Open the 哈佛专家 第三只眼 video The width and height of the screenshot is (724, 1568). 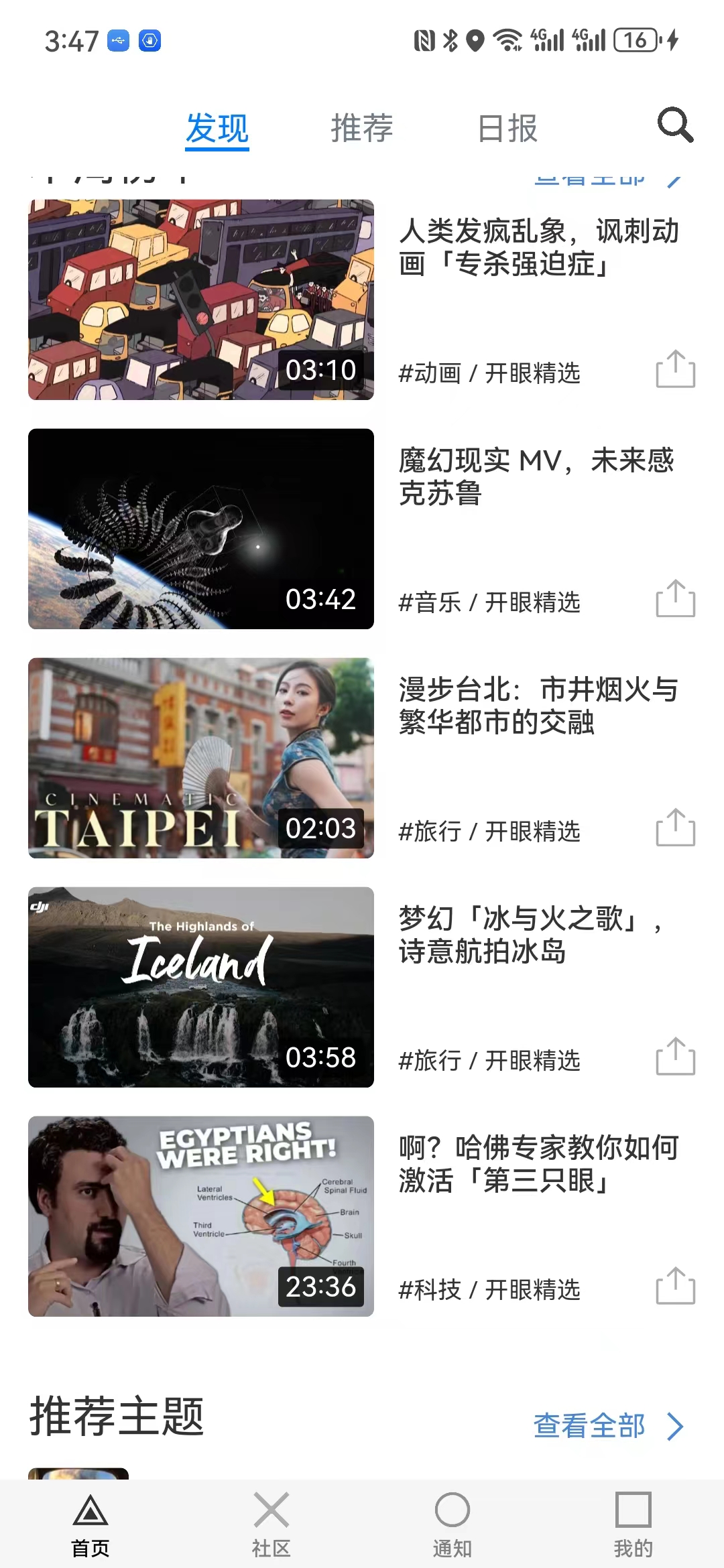click(201, 1216)
